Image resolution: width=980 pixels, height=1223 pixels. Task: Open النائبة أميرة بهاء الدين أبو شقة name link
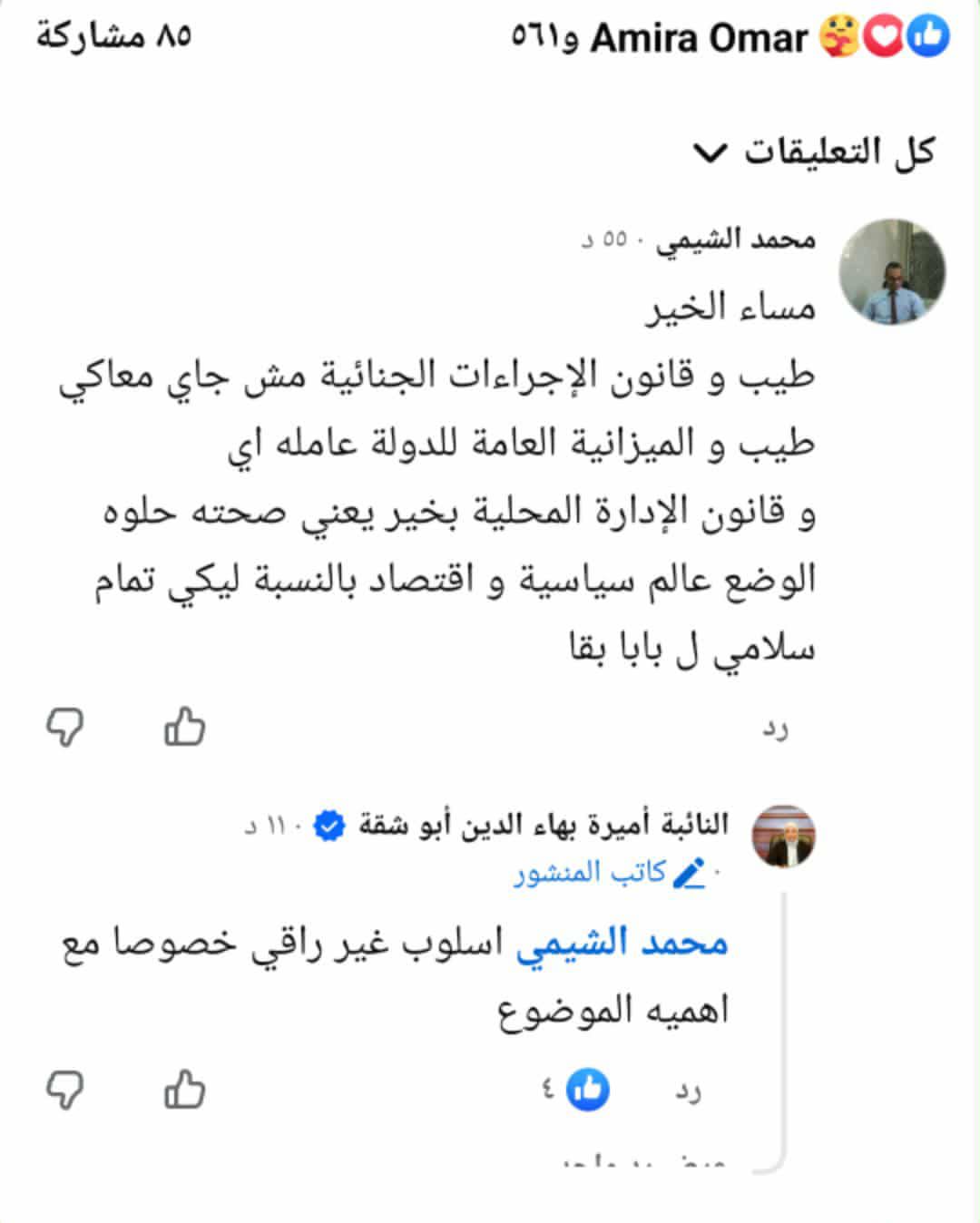(544, 826)
